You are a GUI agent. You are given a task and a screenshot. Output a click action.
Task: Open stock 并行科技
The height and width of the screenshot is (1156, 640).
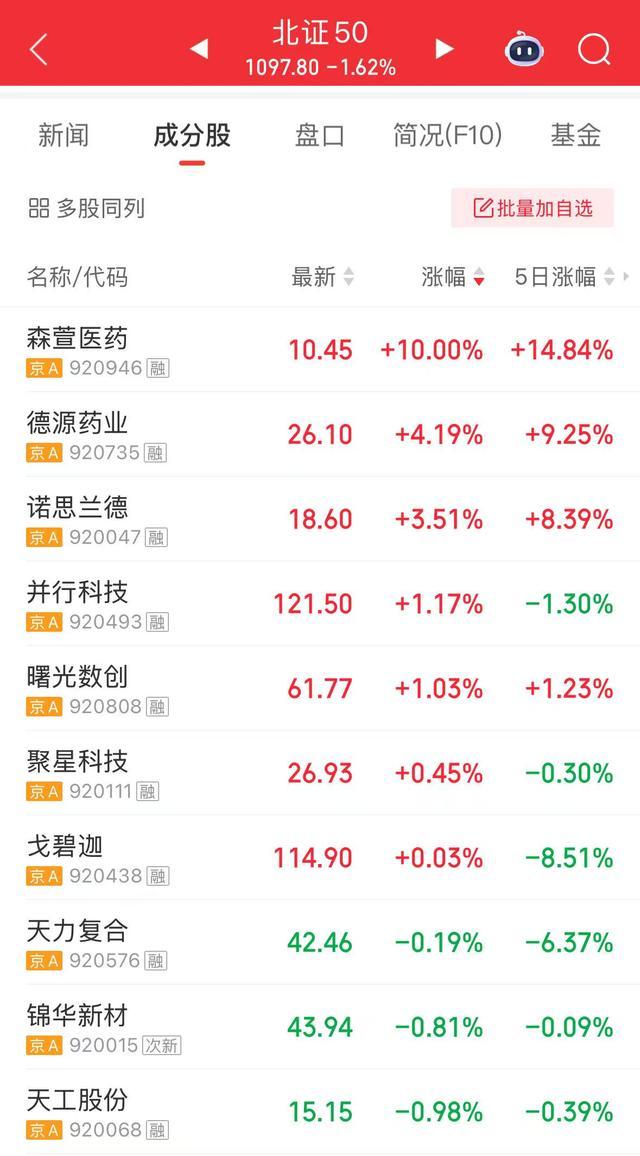click(320, 604)
